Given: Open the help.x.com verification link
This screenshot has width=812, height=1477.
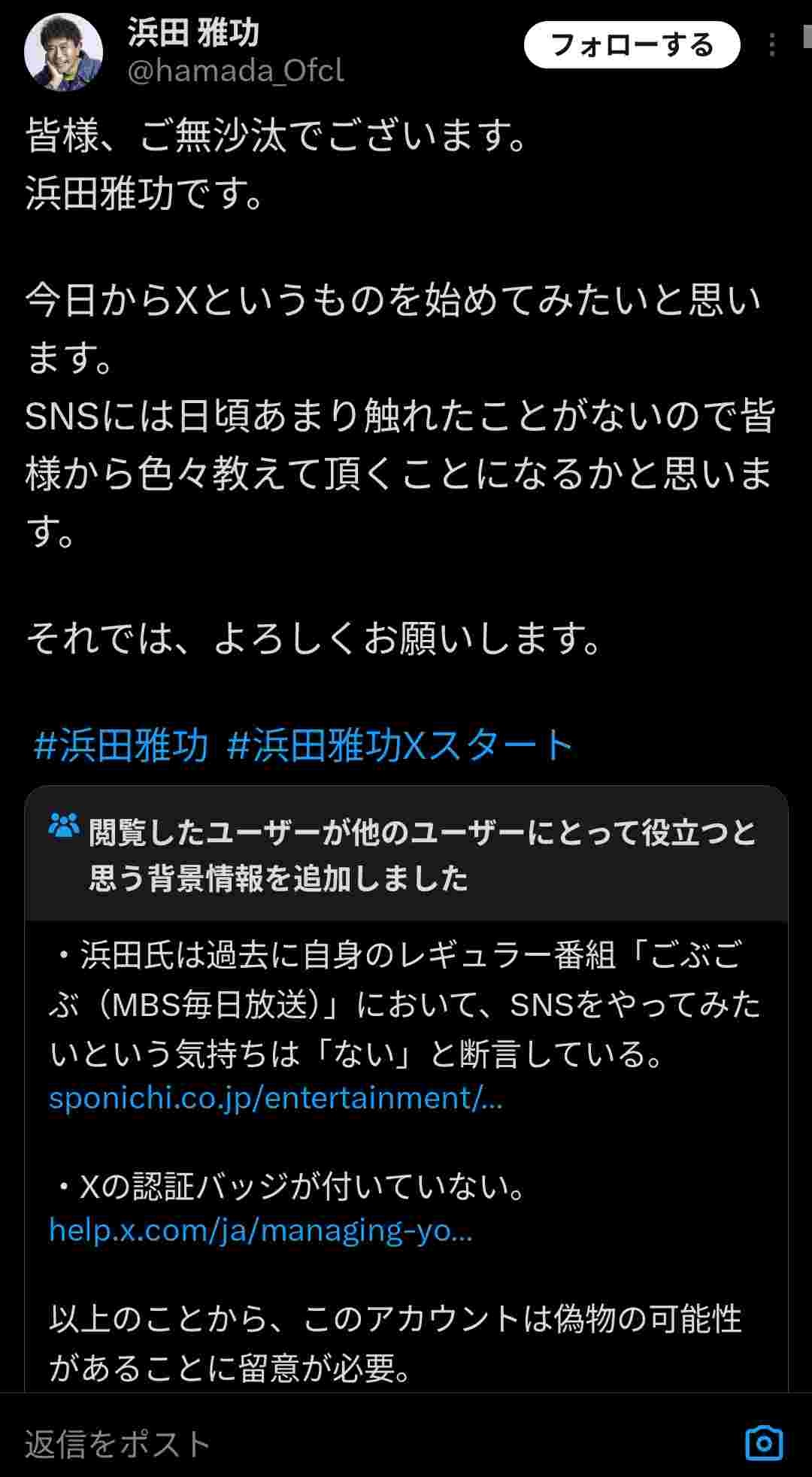Looking at the screenshot, I should (x=260, y=1230).
